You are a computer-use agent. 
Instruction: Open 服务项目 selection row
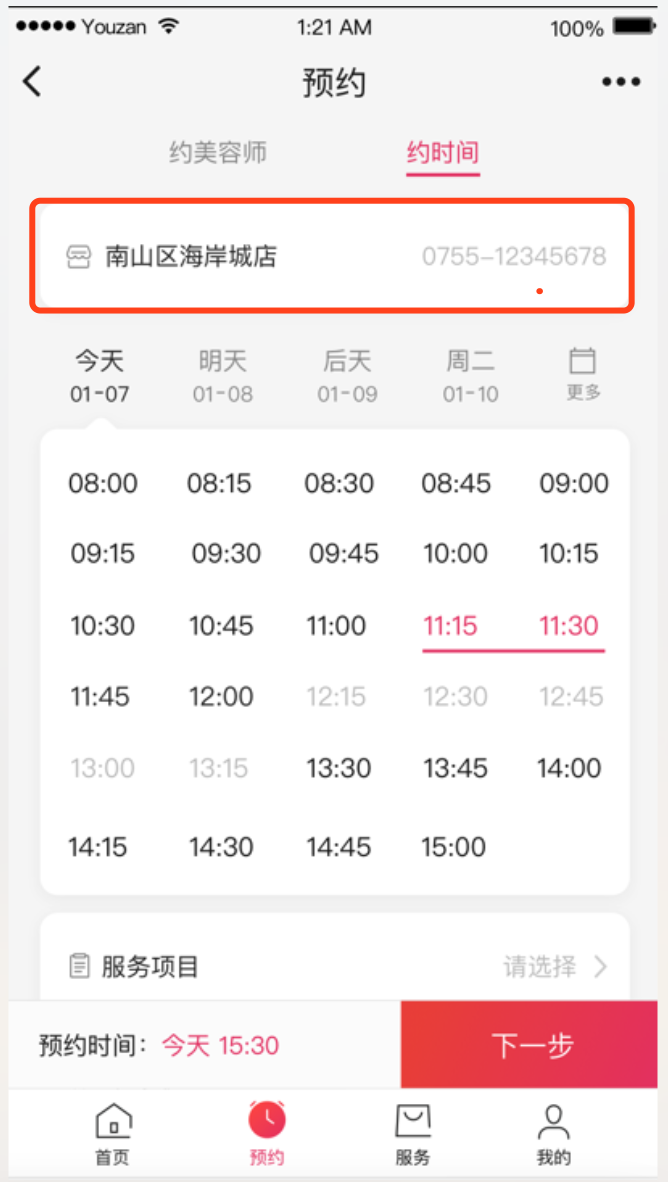(335, 966)
